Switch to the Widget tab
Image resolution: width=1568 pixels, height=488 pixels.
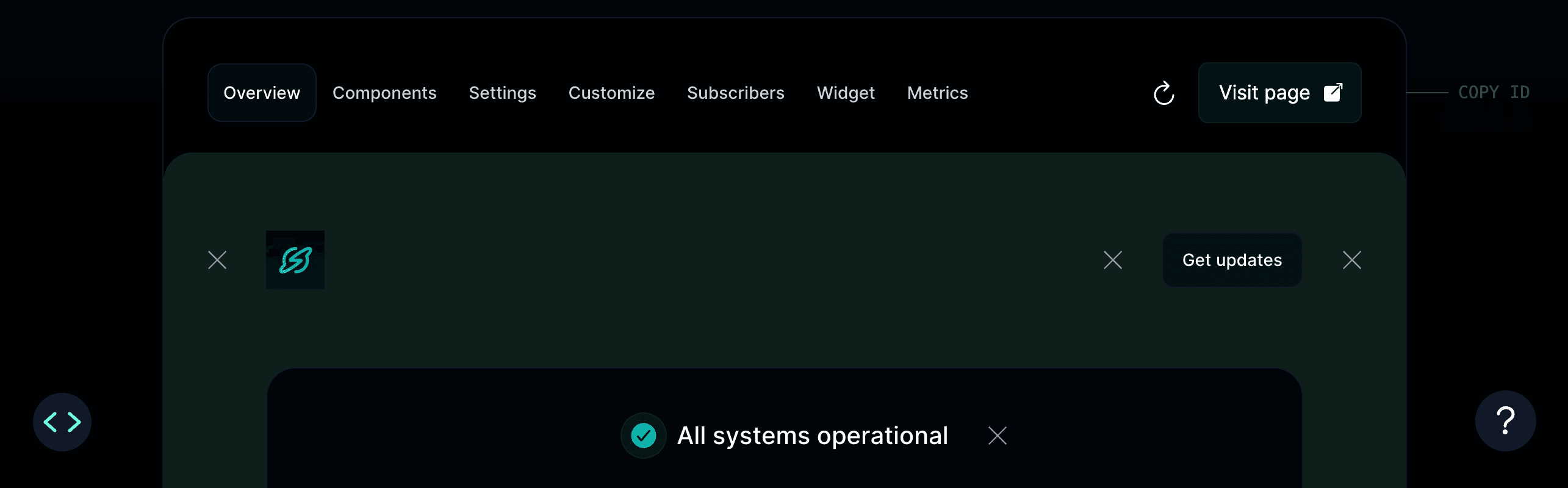(x=846, y=93)
